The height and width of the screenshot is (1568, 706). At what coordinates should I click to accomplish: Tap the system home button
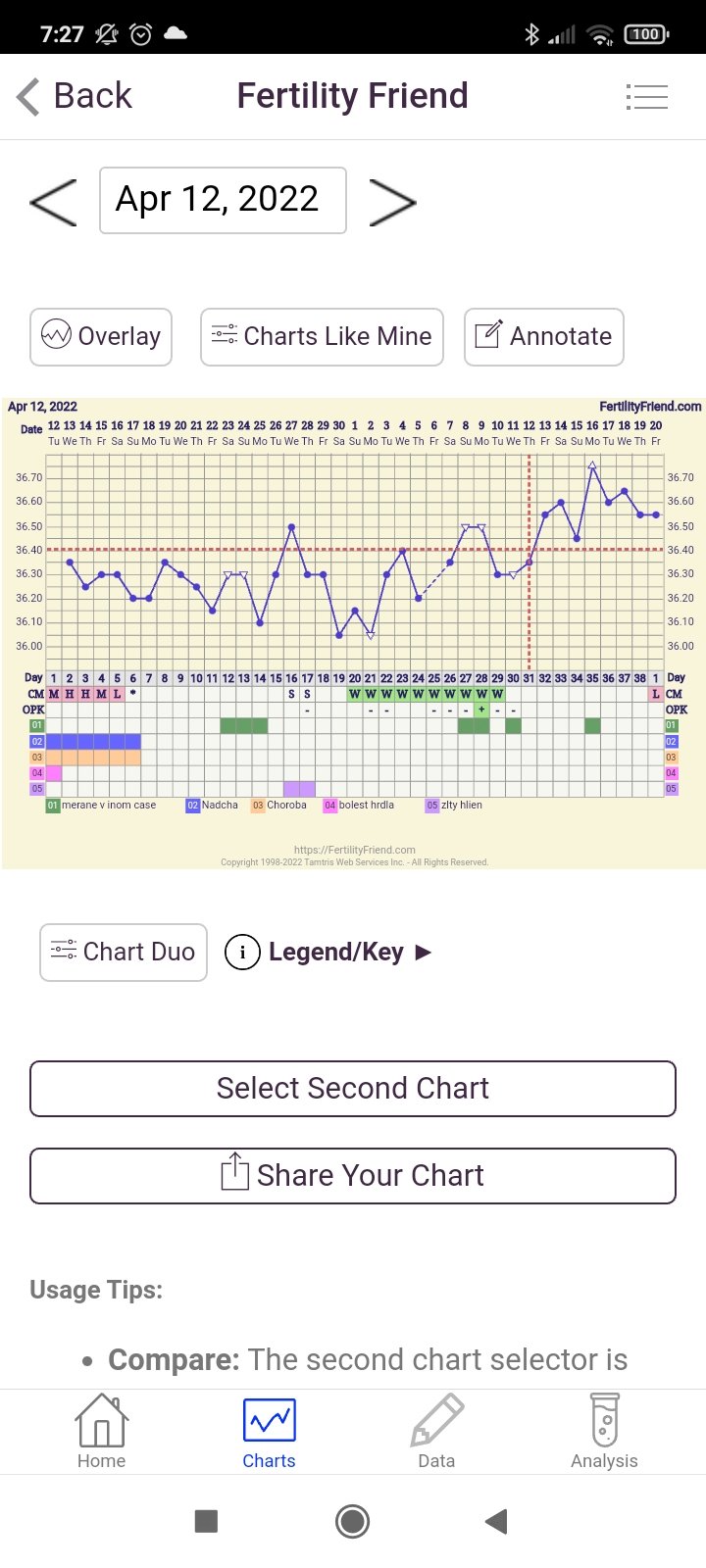(x=352, y=1521)
